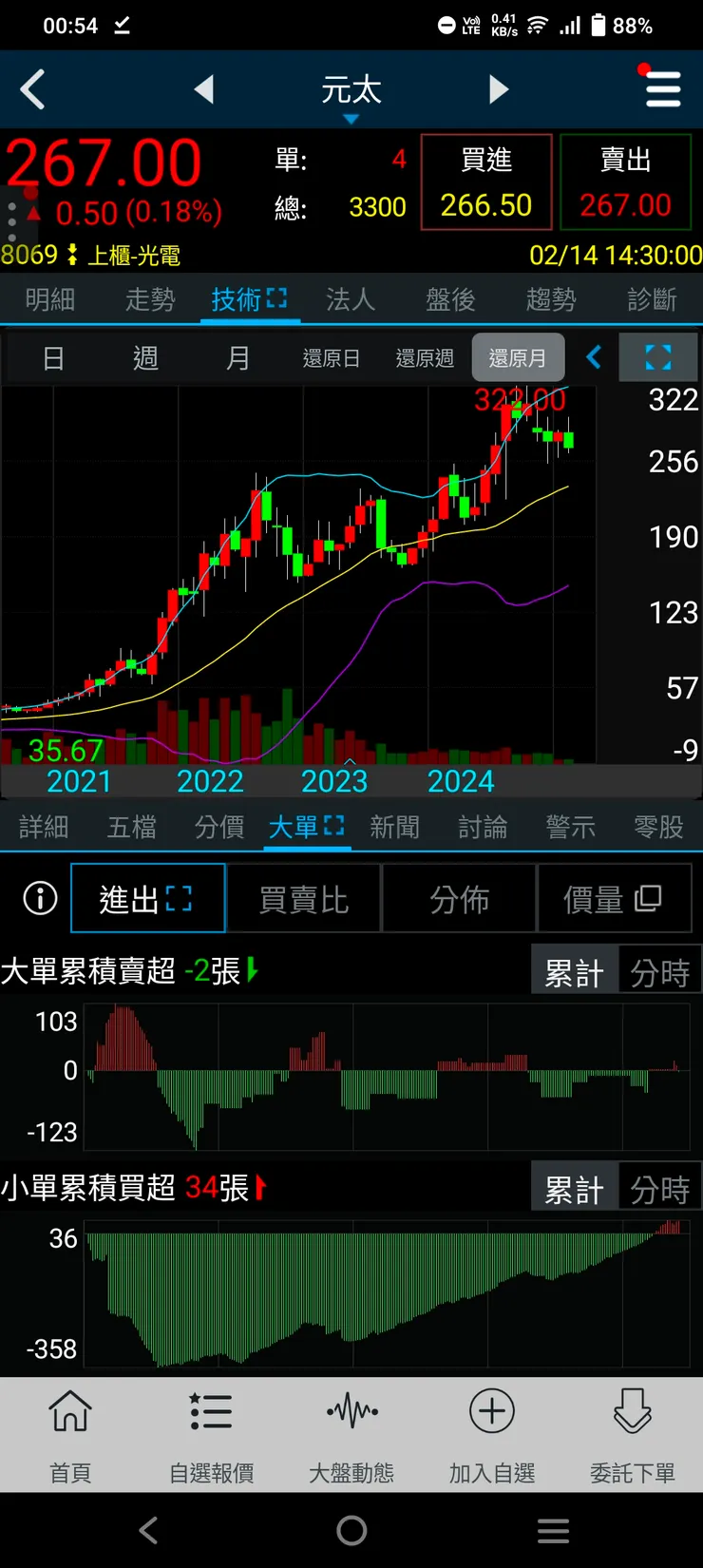Switch to the previous stock with left triangle
Image resolution: width=703 pixels, height=1568 pixels.
(x=203, y=89)
